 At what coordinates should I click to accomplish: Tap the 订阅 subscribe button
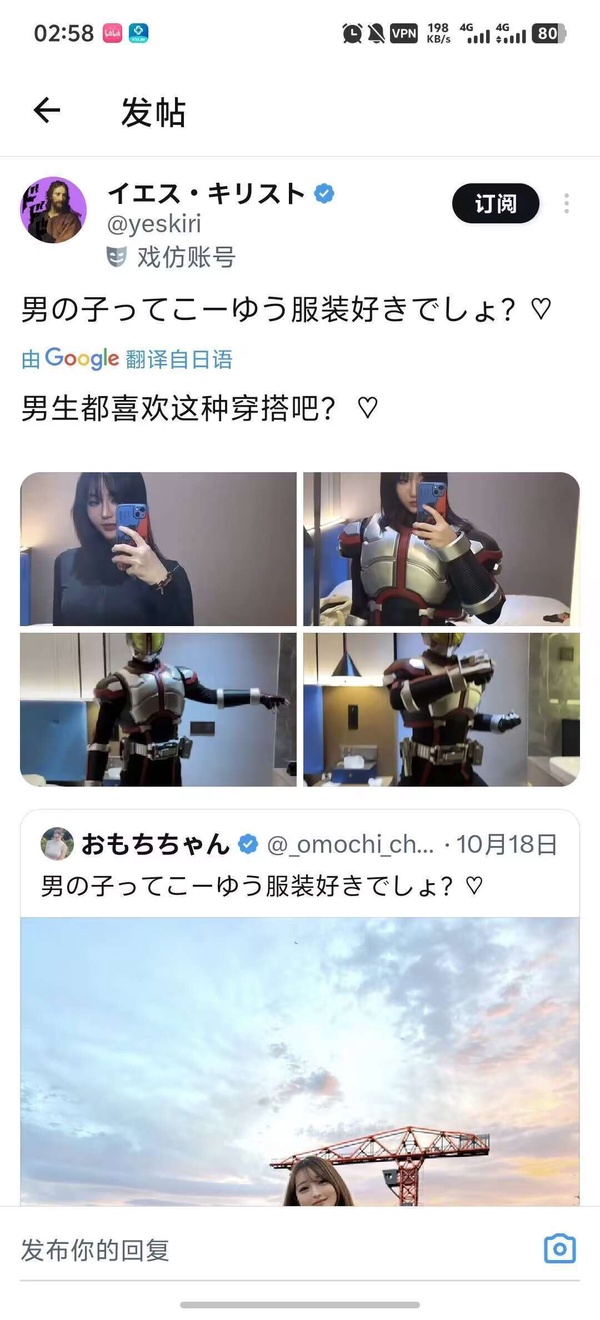[x=495, y=204]
